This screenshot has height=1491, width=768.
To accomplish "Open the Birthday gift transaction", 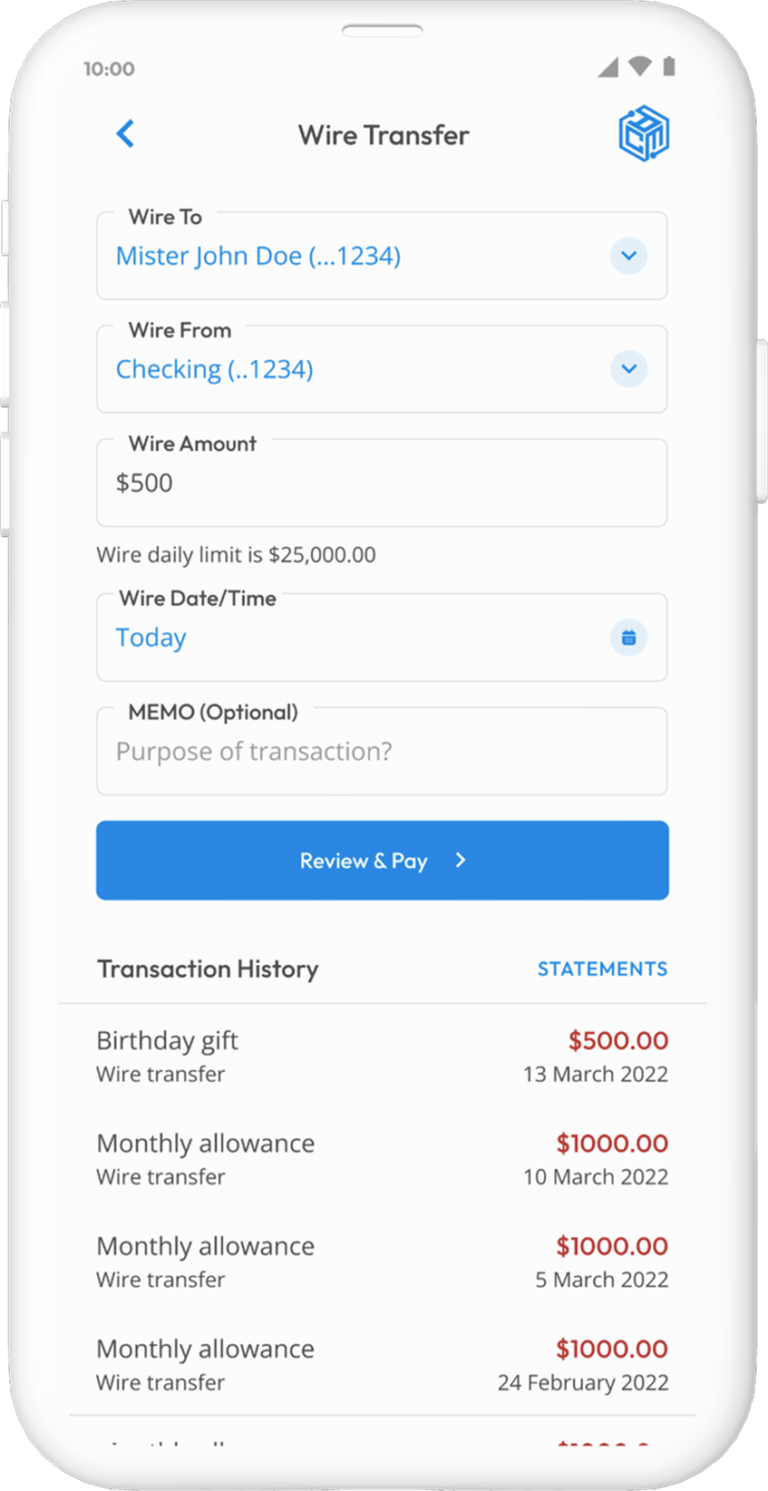I will point(382,1056).
